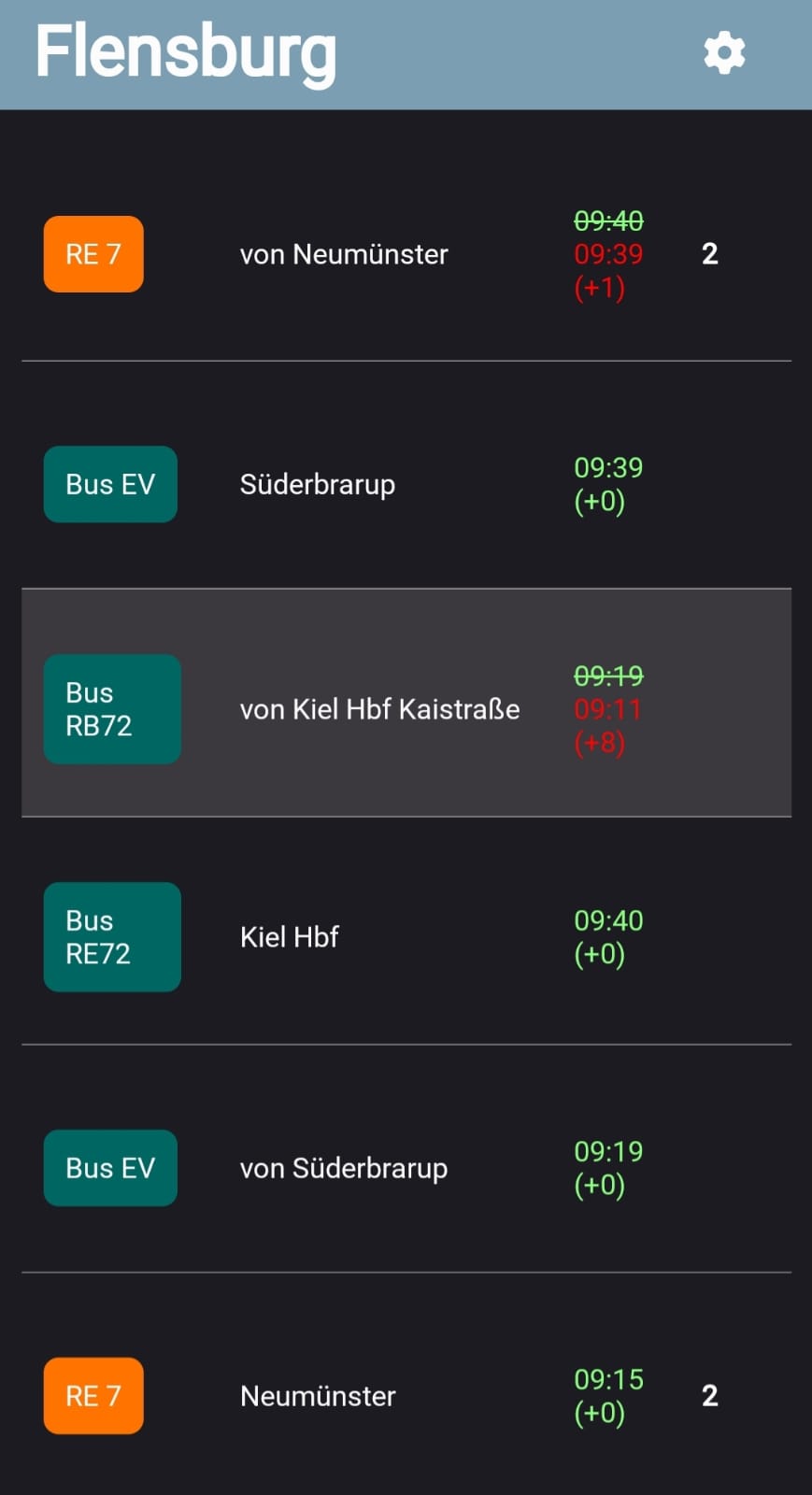Viewport: 812px width, 1495px height.
Task: Open Bus RB72 from Kiel Hbf Kaistraße
Action: (x=406, y=703)
